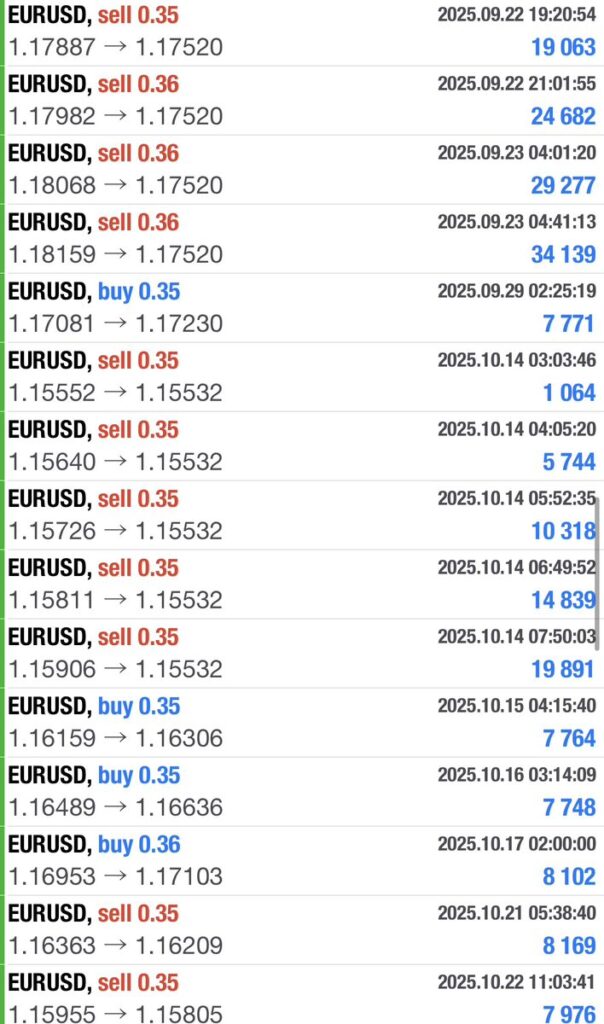The height and width of the screenshot is (1024, 604).
Task: Open the trade with profit 14 839
Action: click(x=300, y=583)
